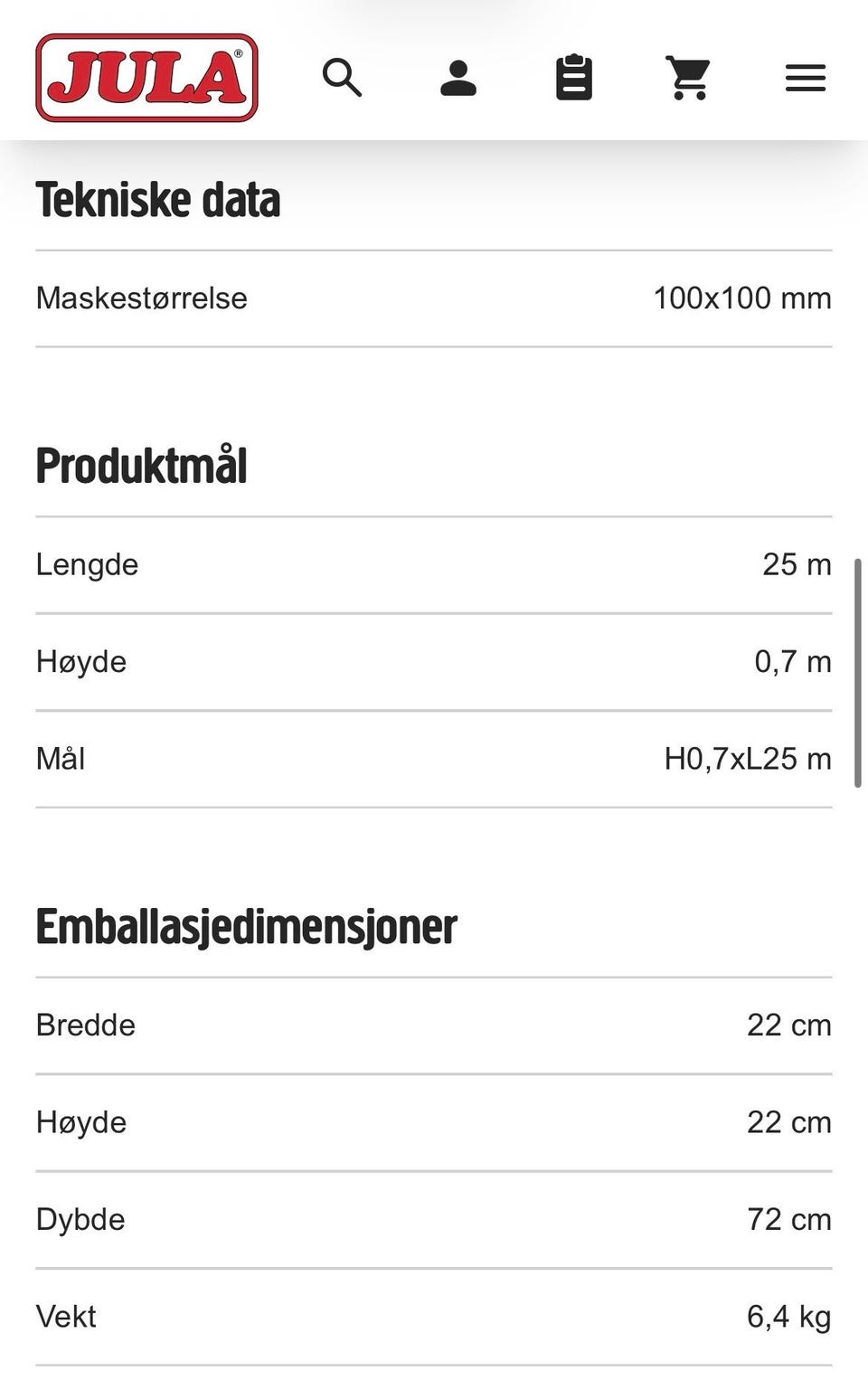Viewport: 868px width, 1399px height.
Task: Click the 100x100 mm mesh size value
Action: click(742, 298)
